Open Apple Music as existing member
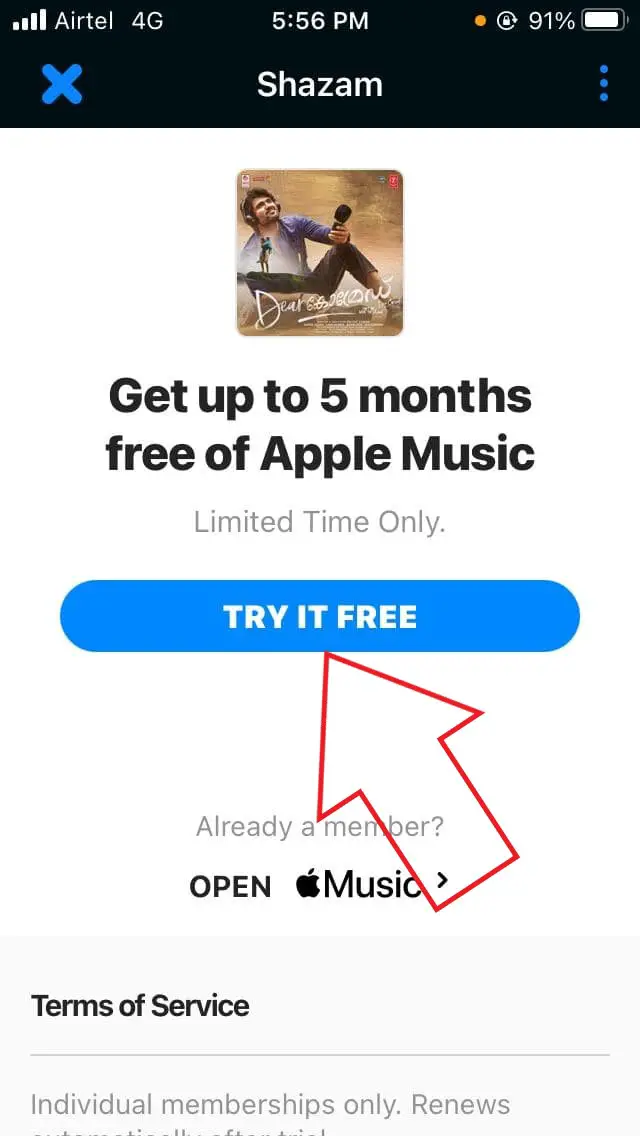 318,884
